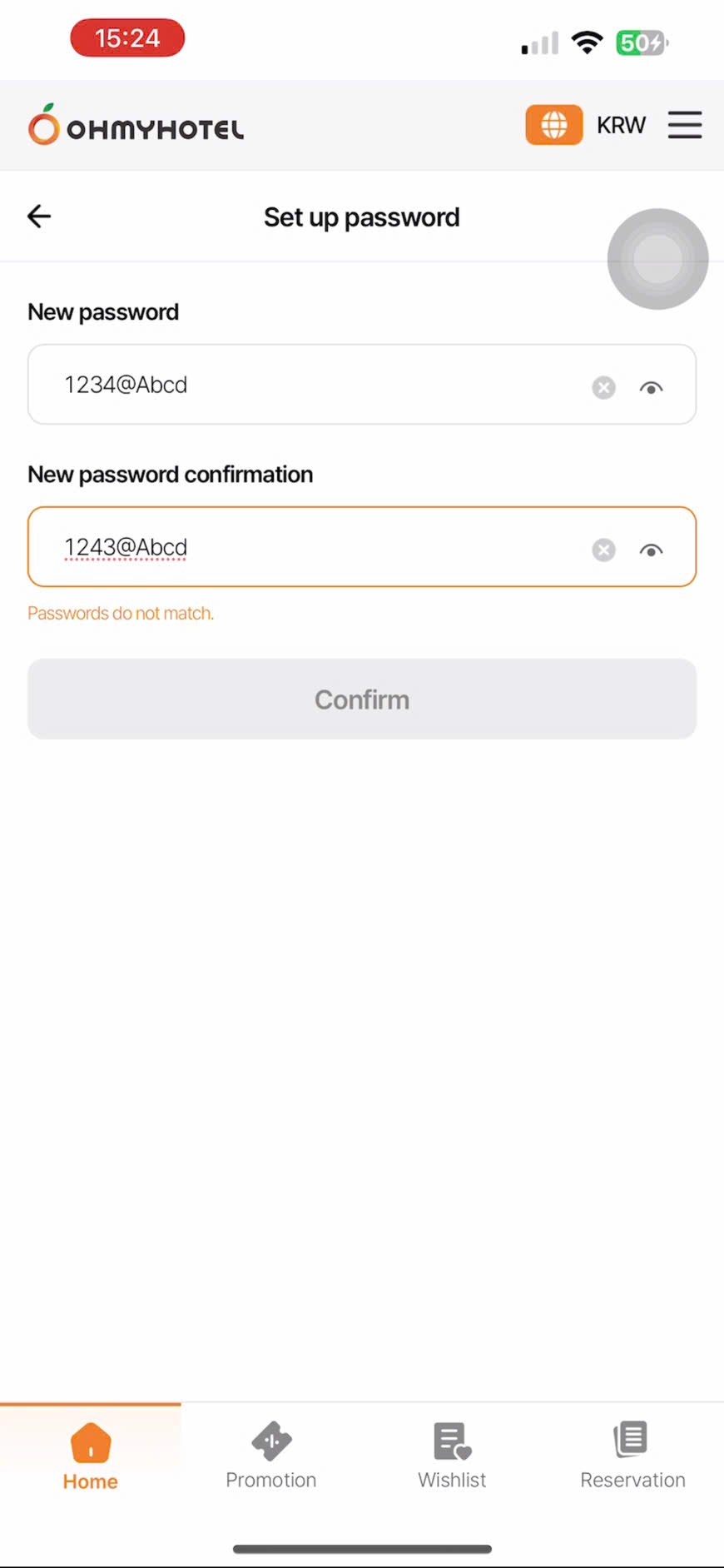
Task: Toggle visibility of the New password
Action: tap(651, 388)
